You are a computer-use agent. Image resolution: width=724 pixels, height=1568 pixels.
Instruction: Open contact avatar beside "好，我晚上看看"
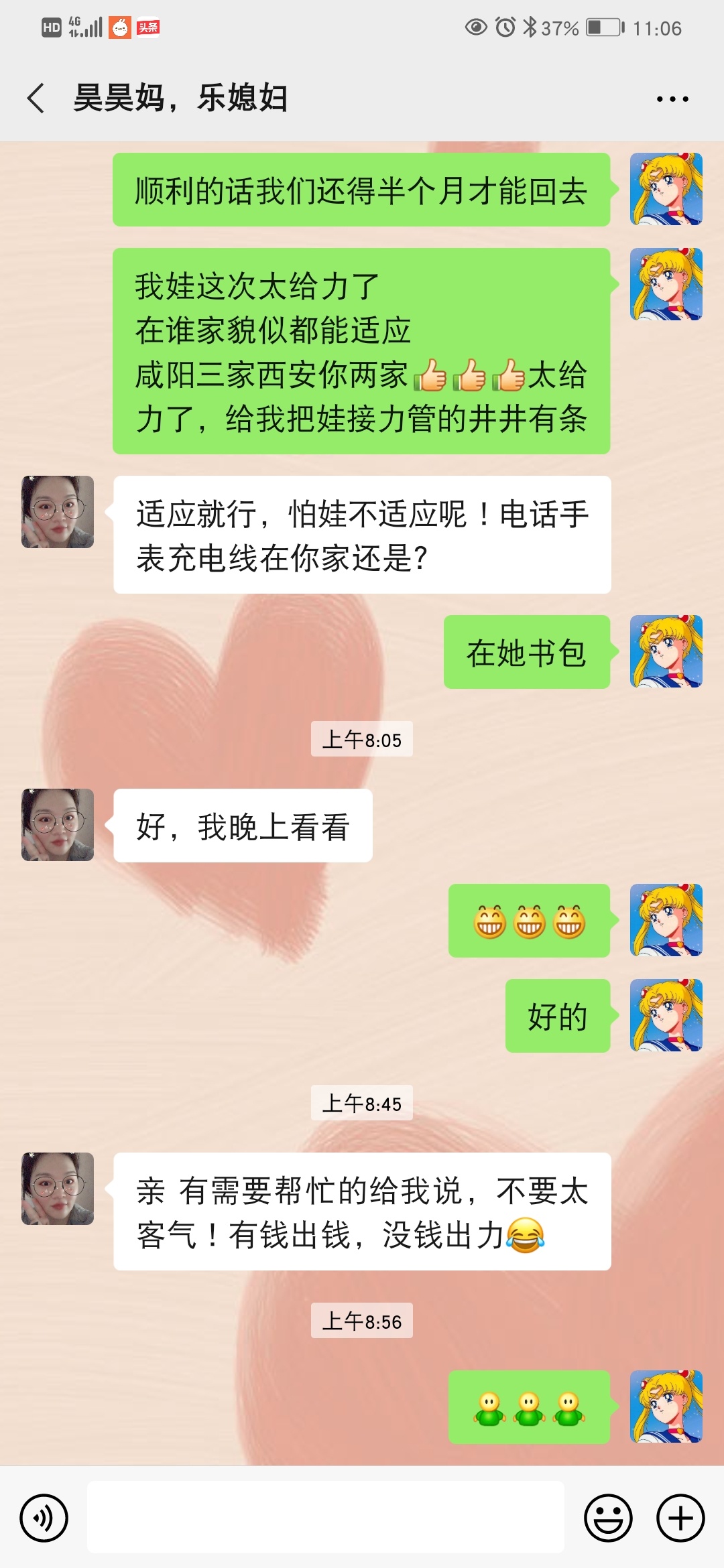point(58,825)
